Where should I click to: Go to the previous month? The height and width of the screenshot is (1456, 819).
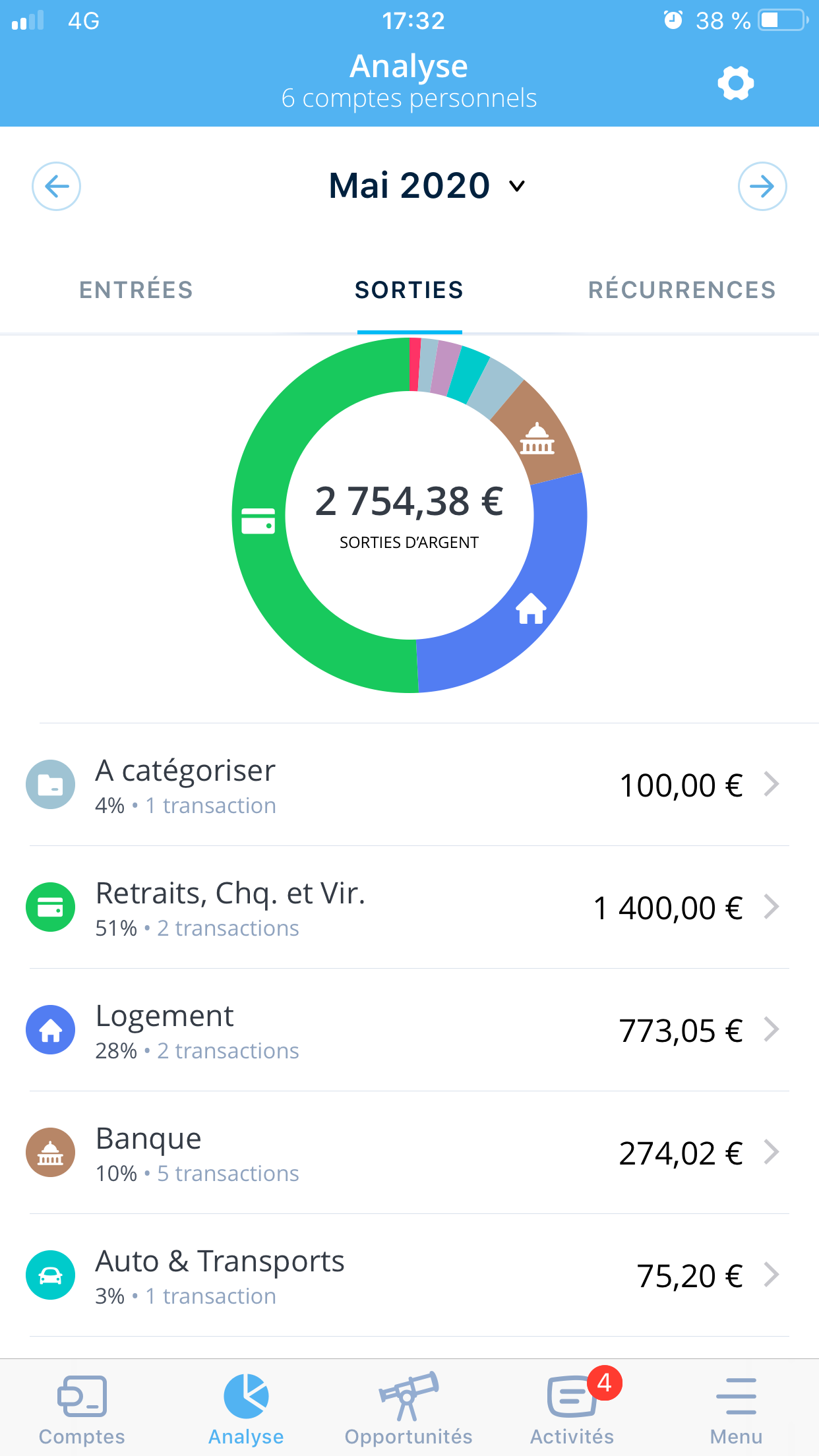coord(57,187)
